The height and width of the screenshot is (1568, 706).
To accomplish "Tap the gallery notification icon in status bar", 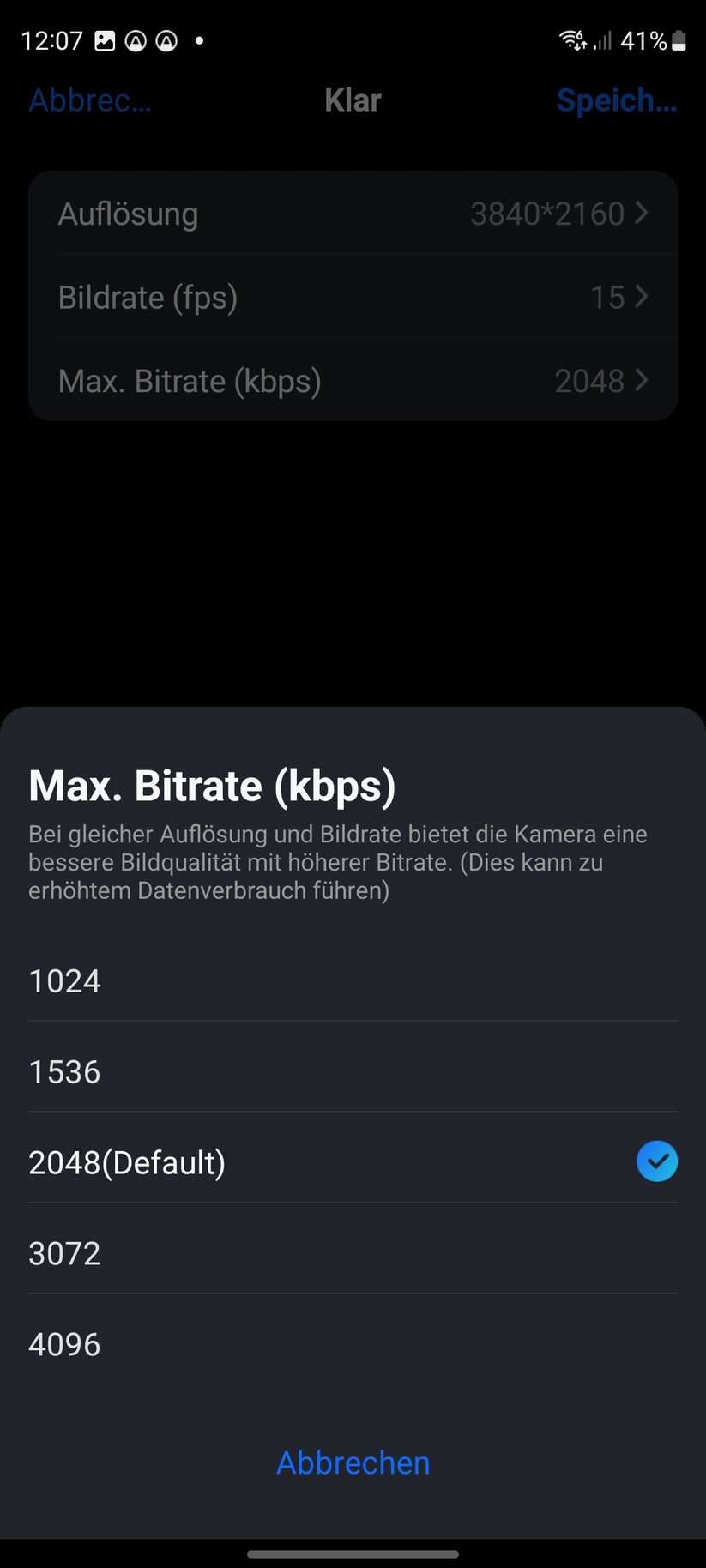I will click(x=105, y=40).
